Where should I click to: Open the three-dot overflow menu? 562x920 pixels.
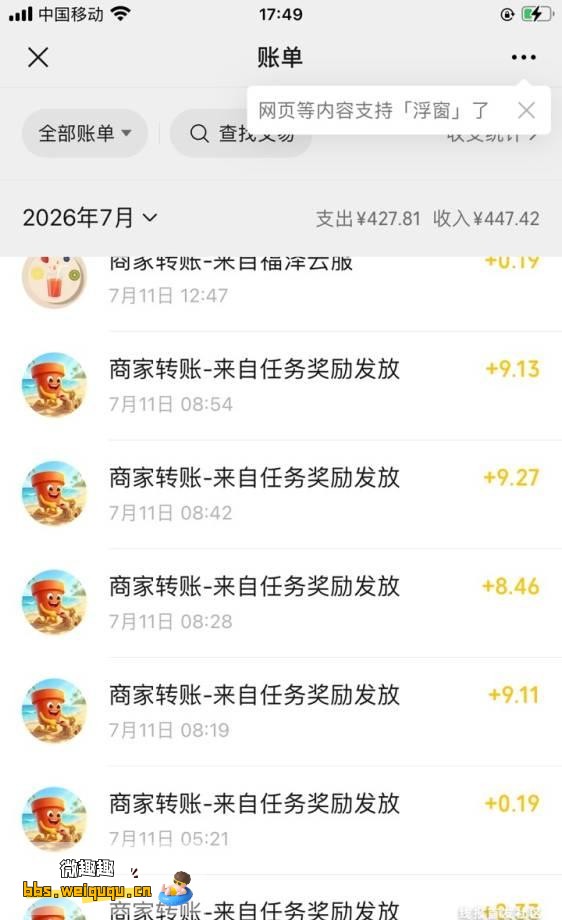click(x=523, y=58)
